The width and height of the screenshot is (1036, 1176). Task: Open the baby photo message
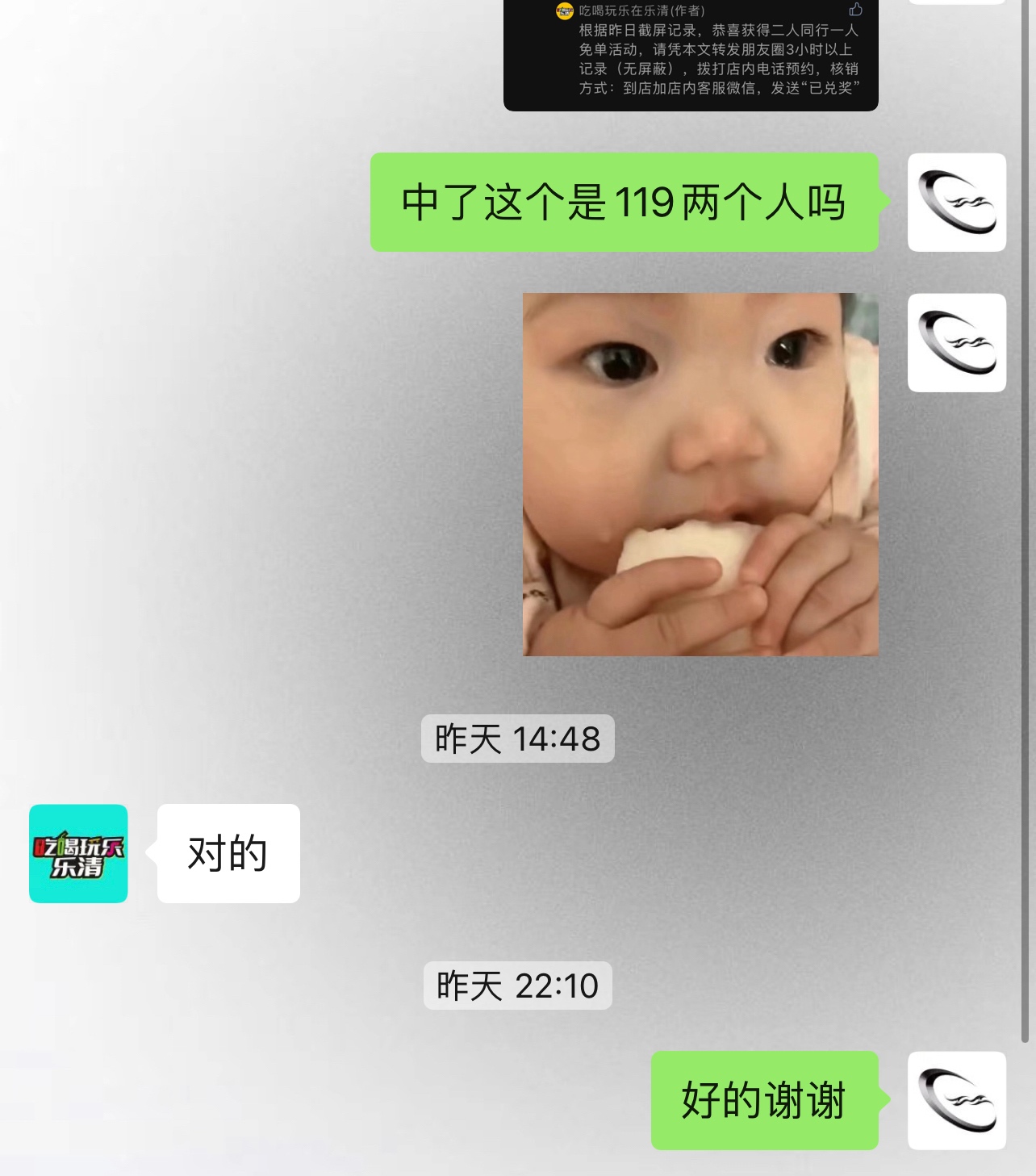pyautogui.click(x=700, y=474)
